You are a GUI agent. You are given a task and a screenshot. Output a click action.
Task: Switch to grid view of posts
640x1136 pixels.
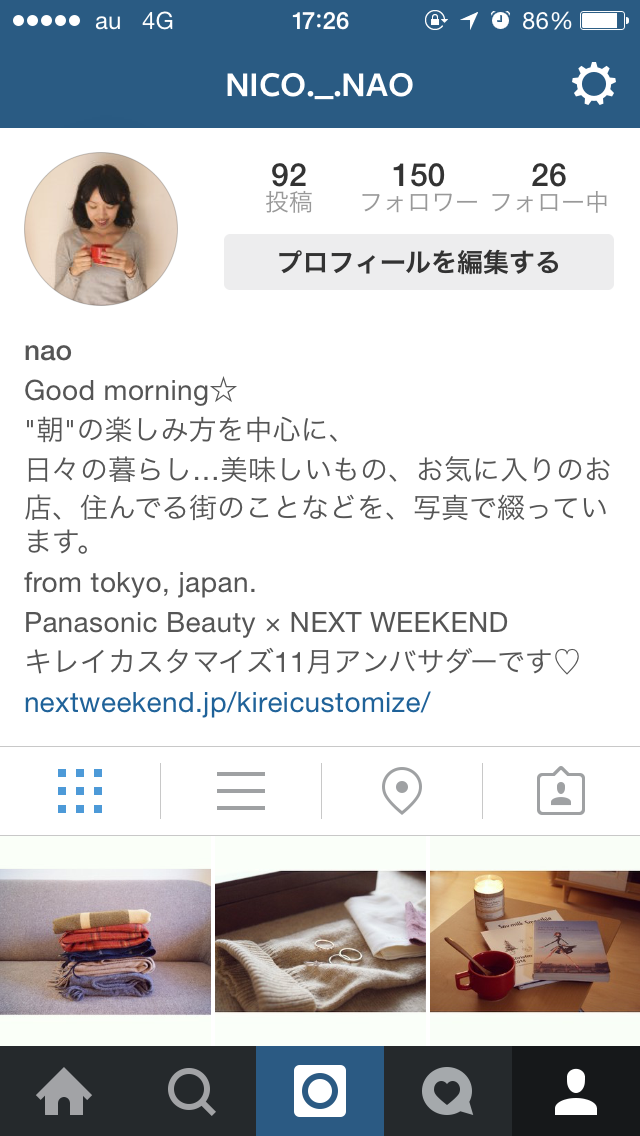coord(80,791)
